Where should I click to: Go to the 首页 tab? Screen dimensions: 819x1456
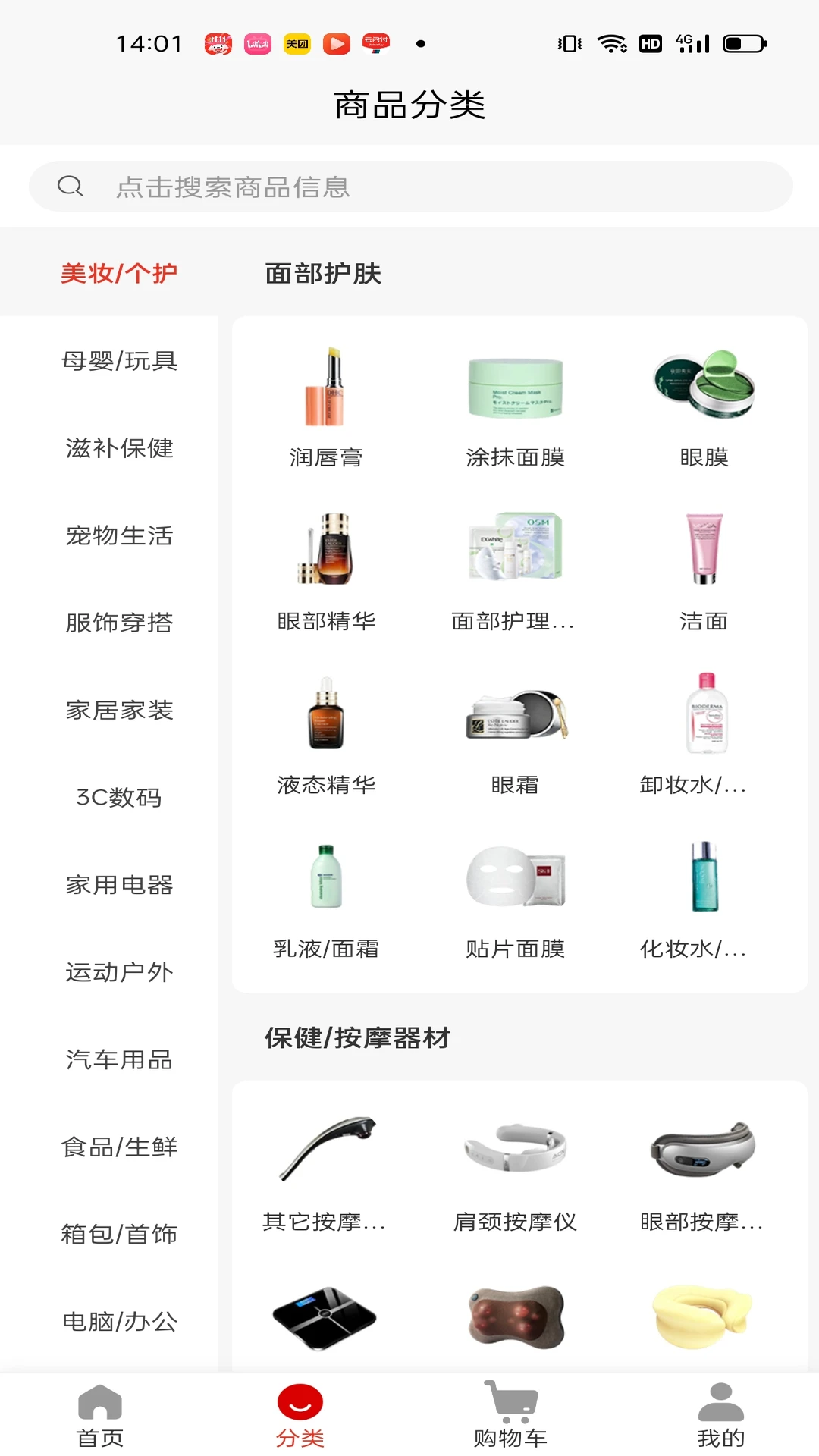[x=100, y=1415]
